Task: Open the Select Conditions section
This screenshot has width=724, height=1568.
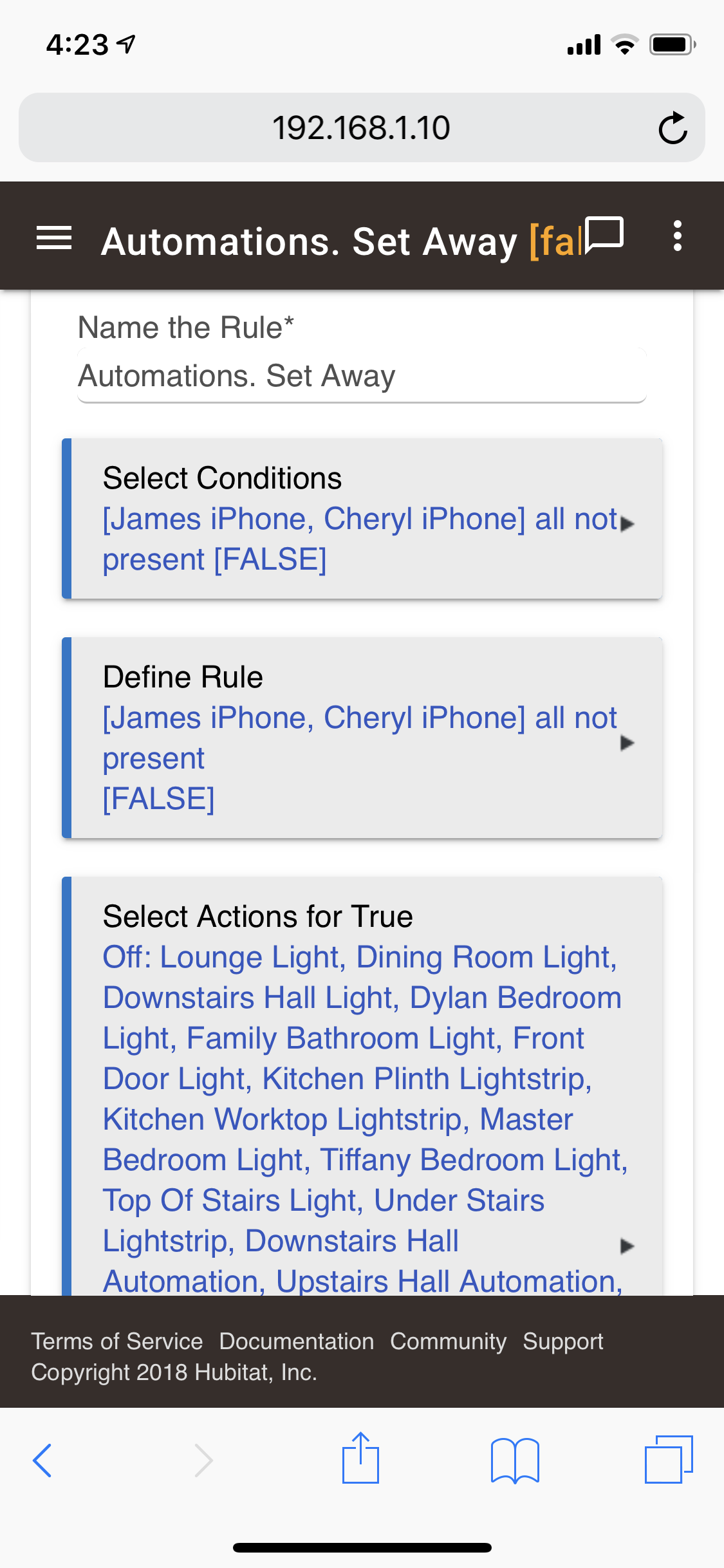Action: click(x=362, y=519)
